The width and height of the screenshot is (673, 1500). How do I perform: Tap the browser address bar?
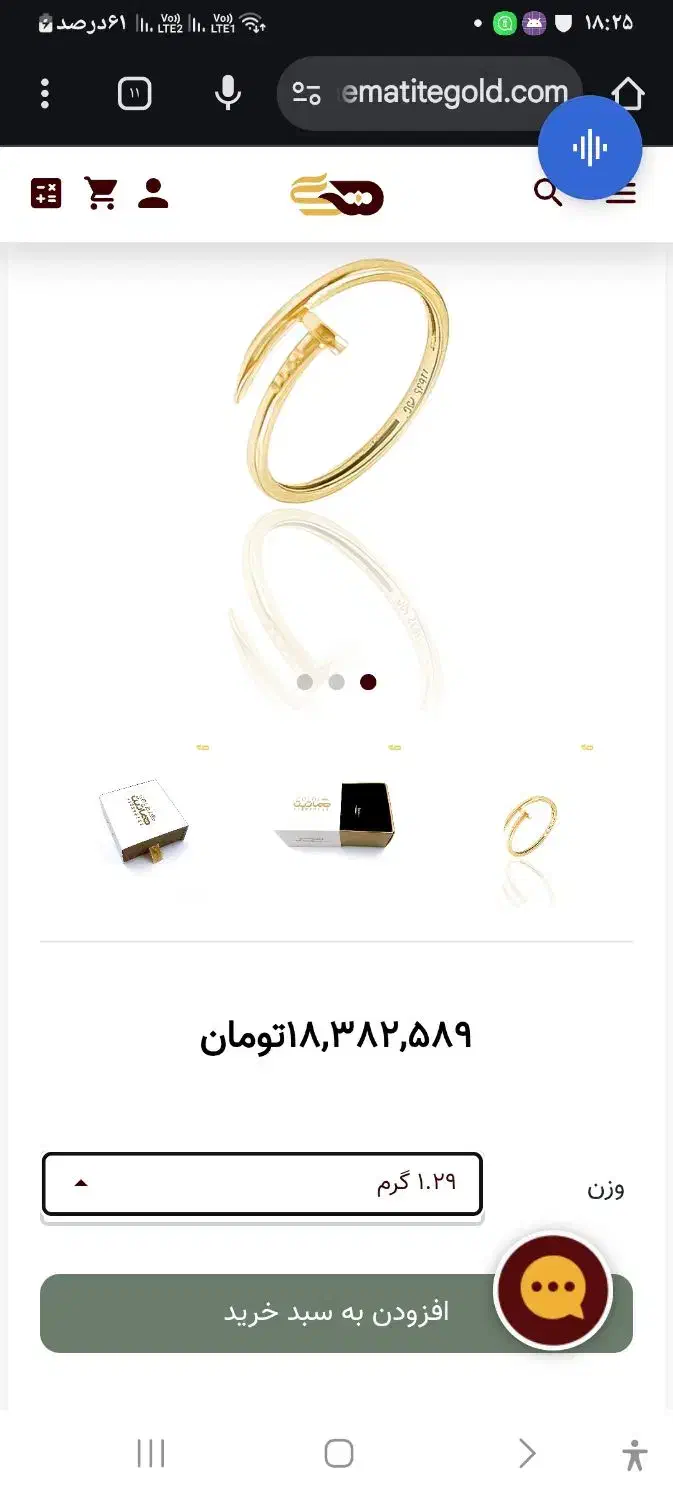tap(430, 93)
